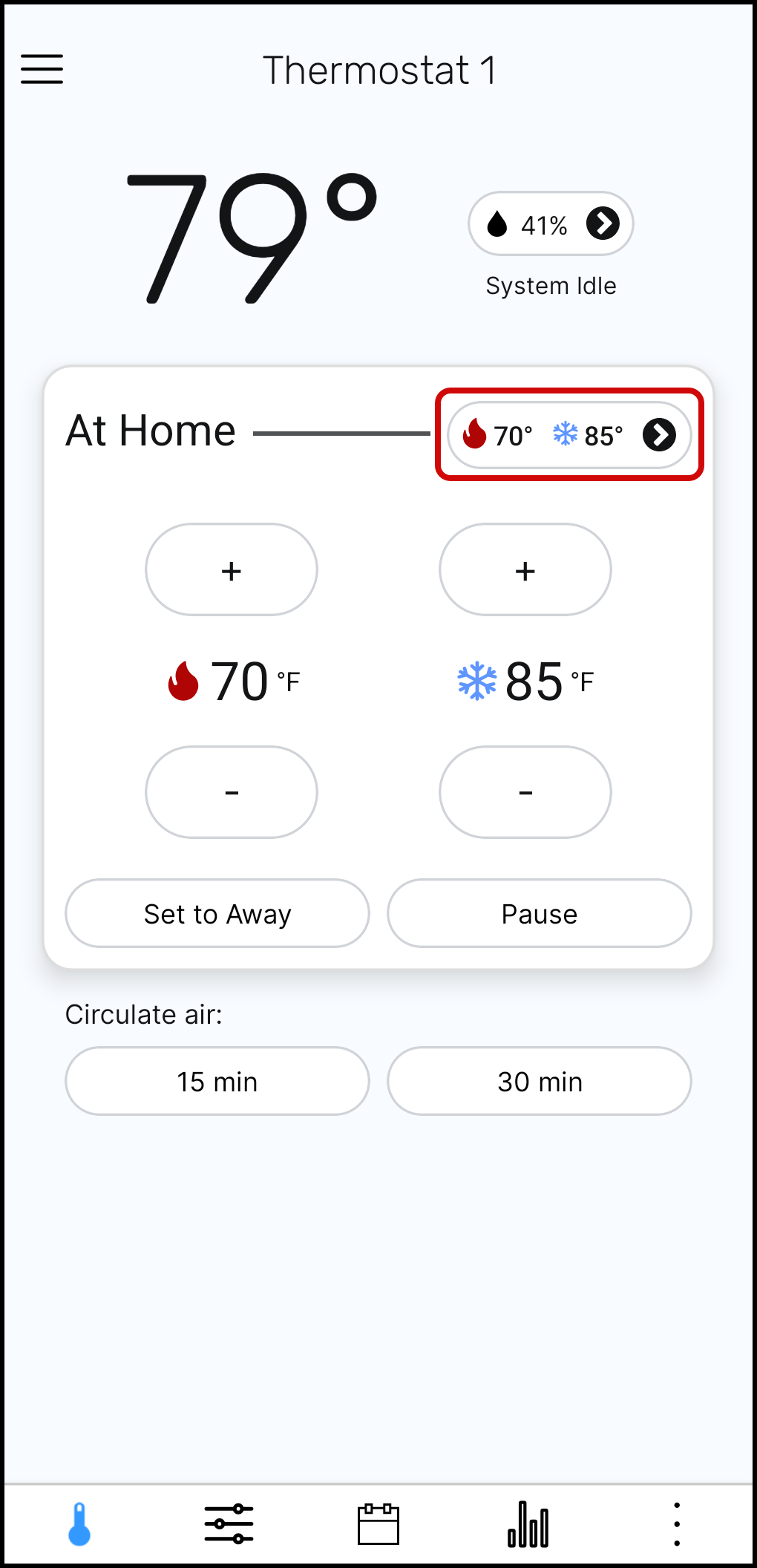This screenshot has width=757, height=1568.
Task: View the bar chart statistics tab
Action: coord(528,1524)
